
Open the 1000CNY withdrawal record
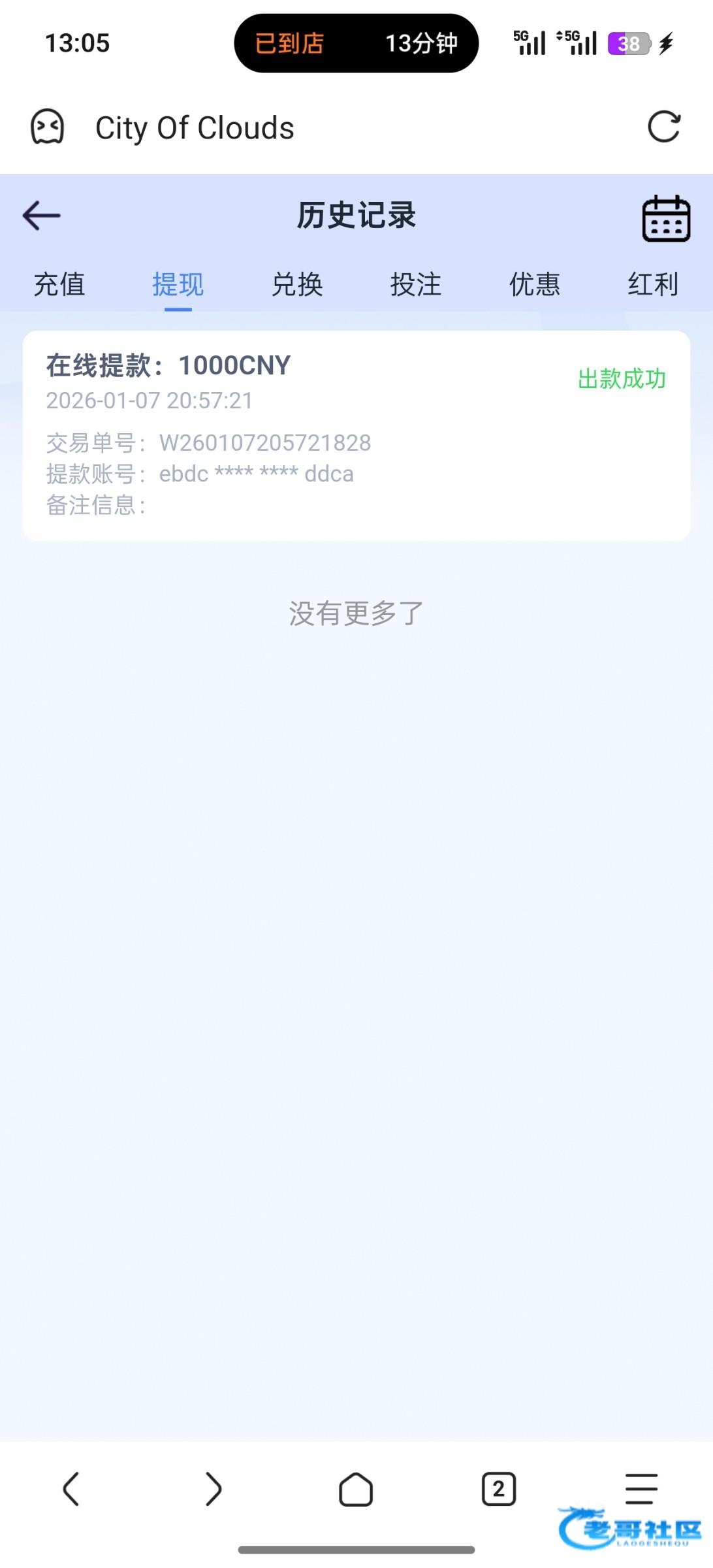356,435
